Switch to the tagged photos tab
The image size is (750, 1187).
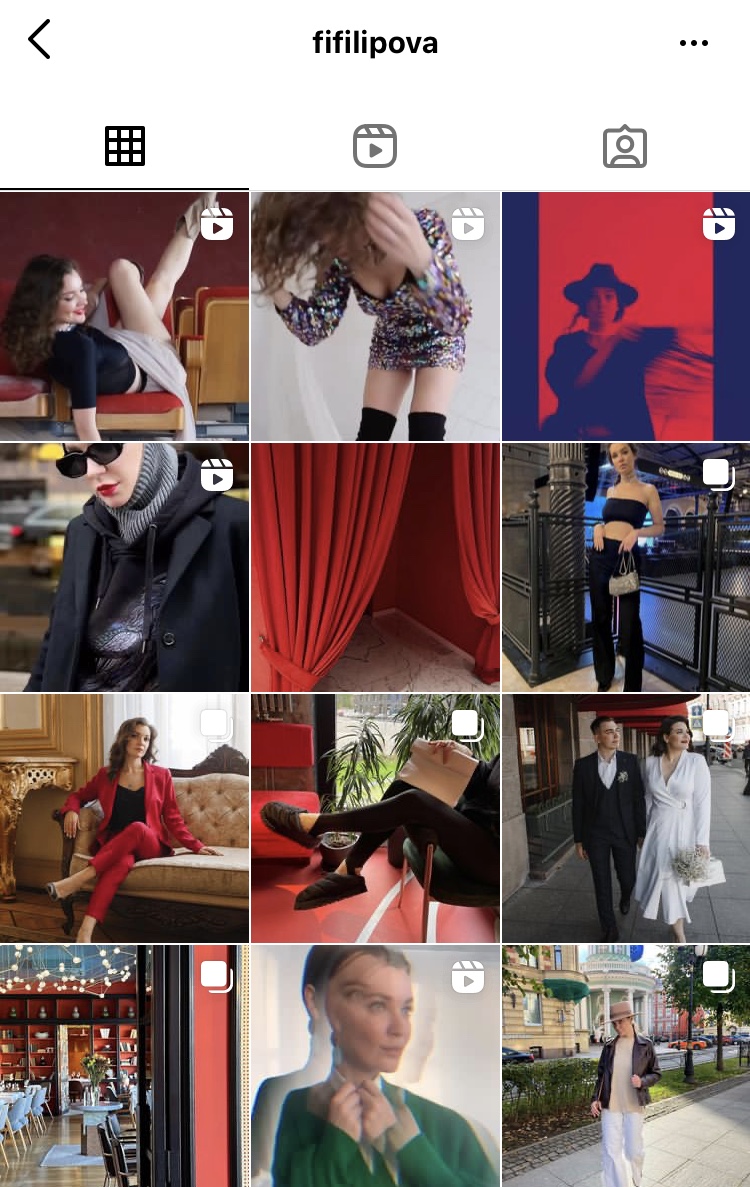coord(625,147)
